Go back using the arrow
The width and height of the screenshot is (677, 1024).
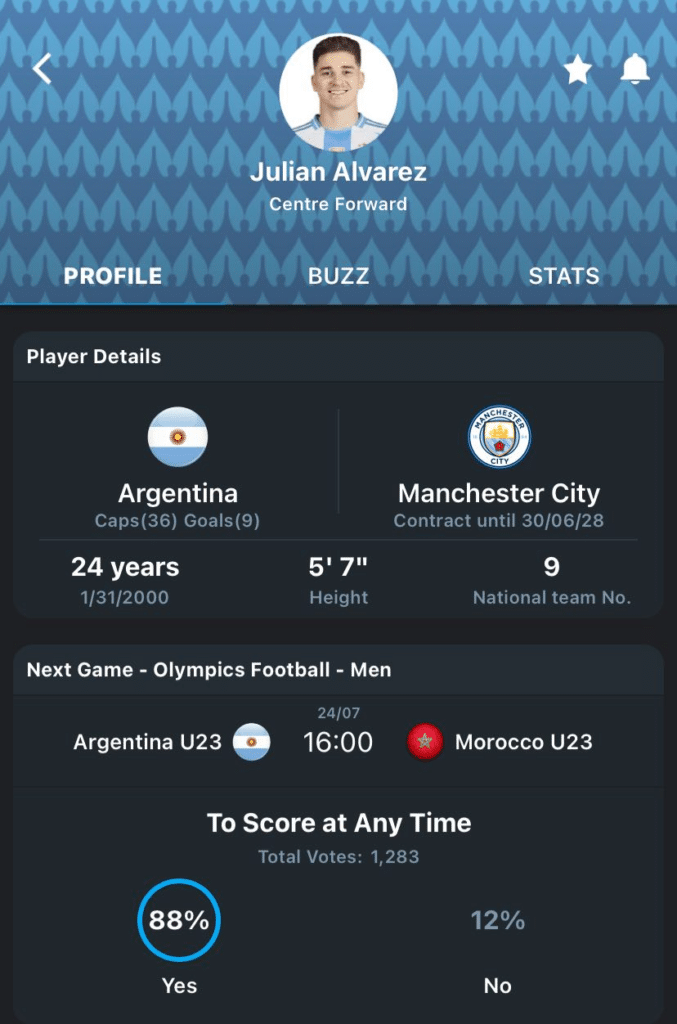(42, 69)
